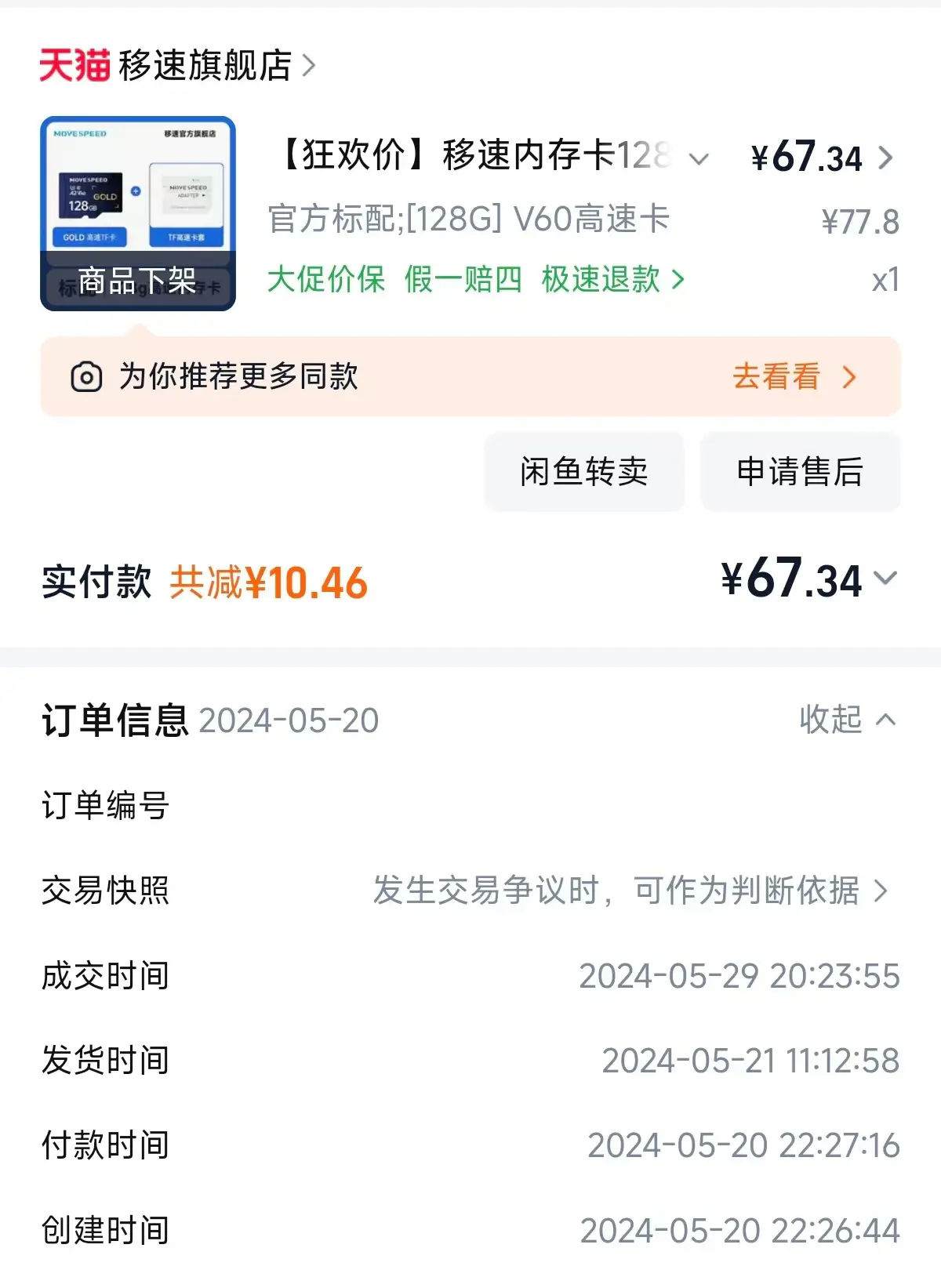Image resolution: width=941 pixels, height=1288 pixels.
Task: Click the camera icon in recommendation banner
Action: tap(88, 378)
